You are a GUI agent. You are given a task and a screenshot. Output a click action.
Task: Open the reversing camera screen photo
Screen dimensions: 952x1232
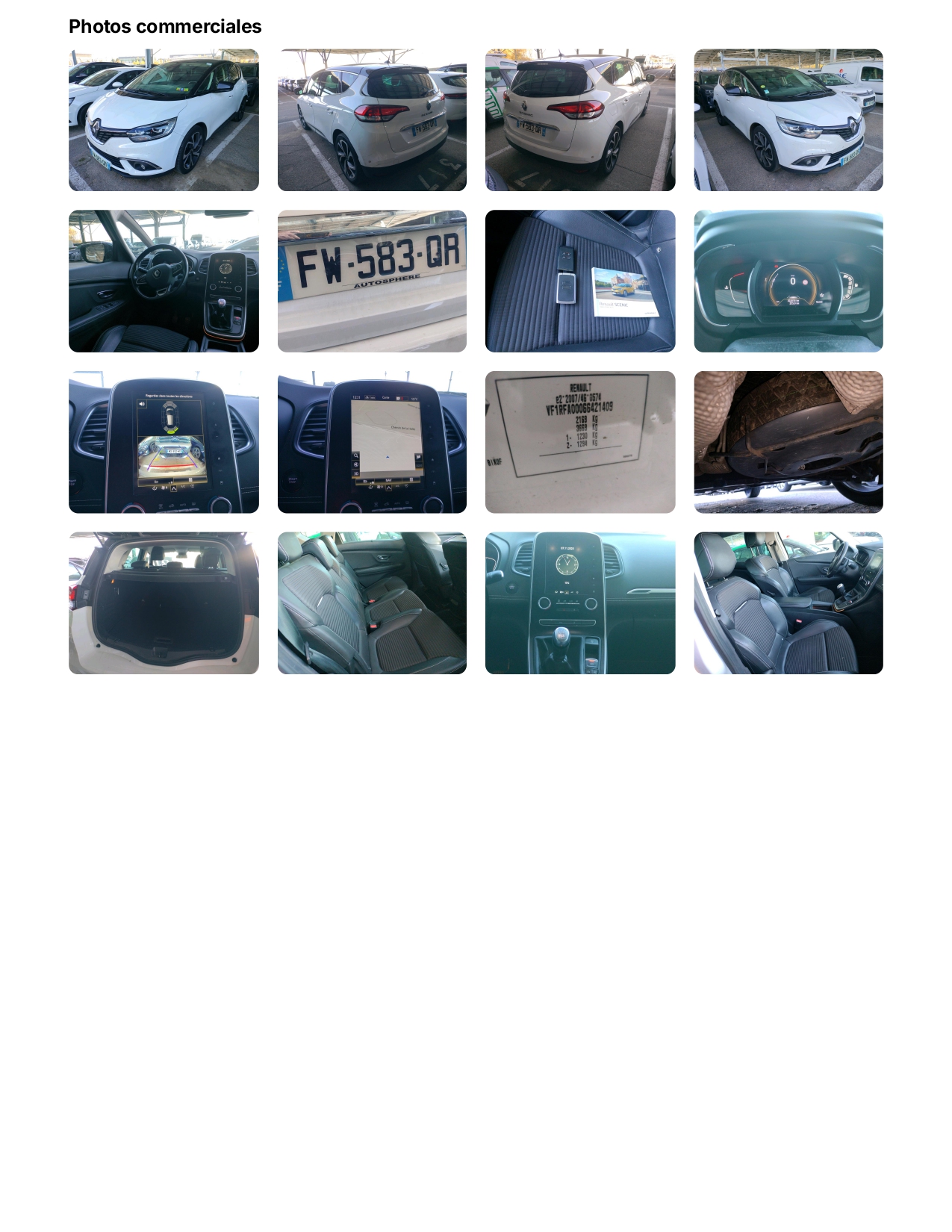pyautogui.click(x=164, y=442)
